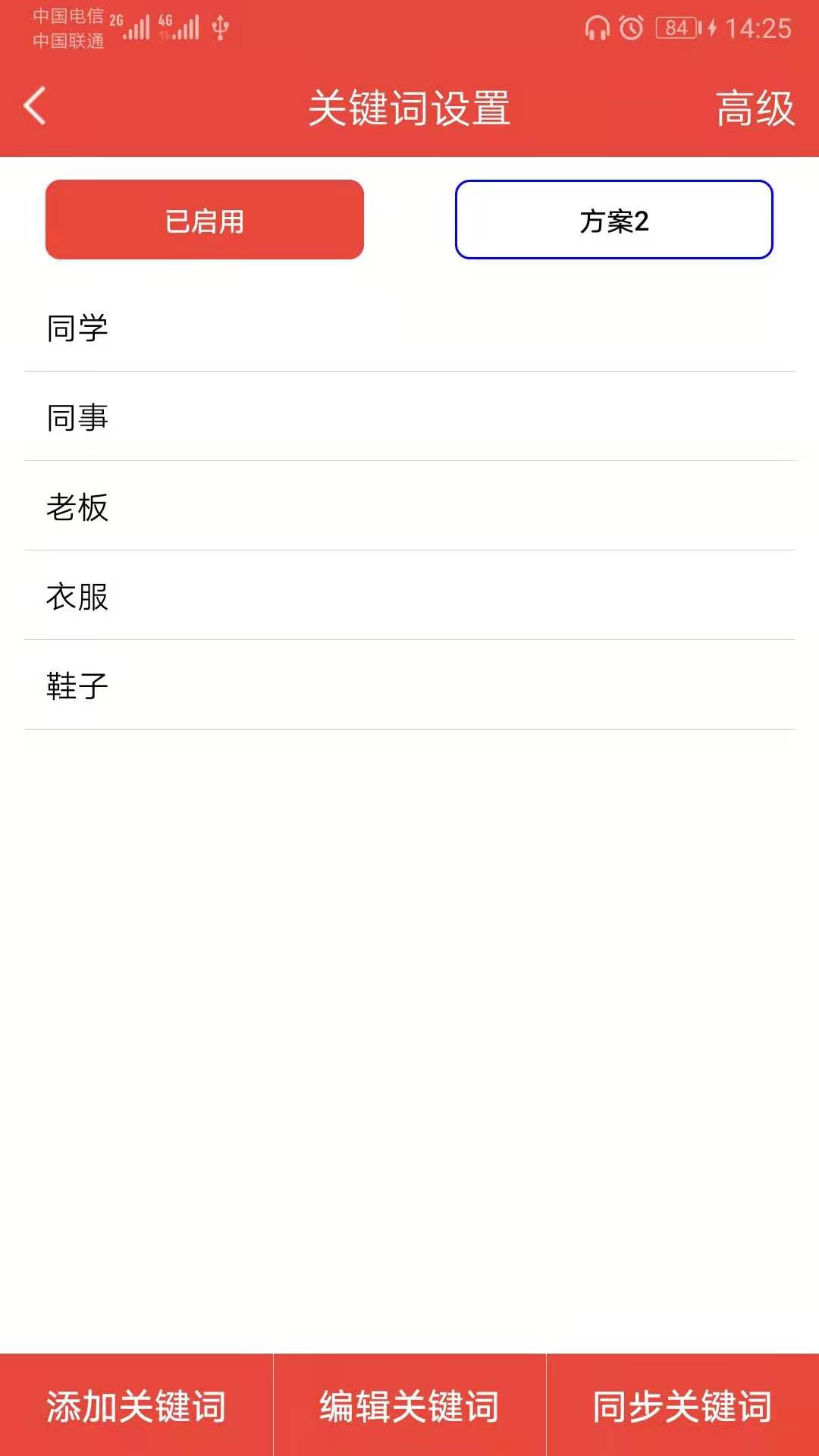Tap 添加关键词 to add a keyword
This screenshot has height=1456, width=819.
pyautogui.click(x=135, y=1408)
